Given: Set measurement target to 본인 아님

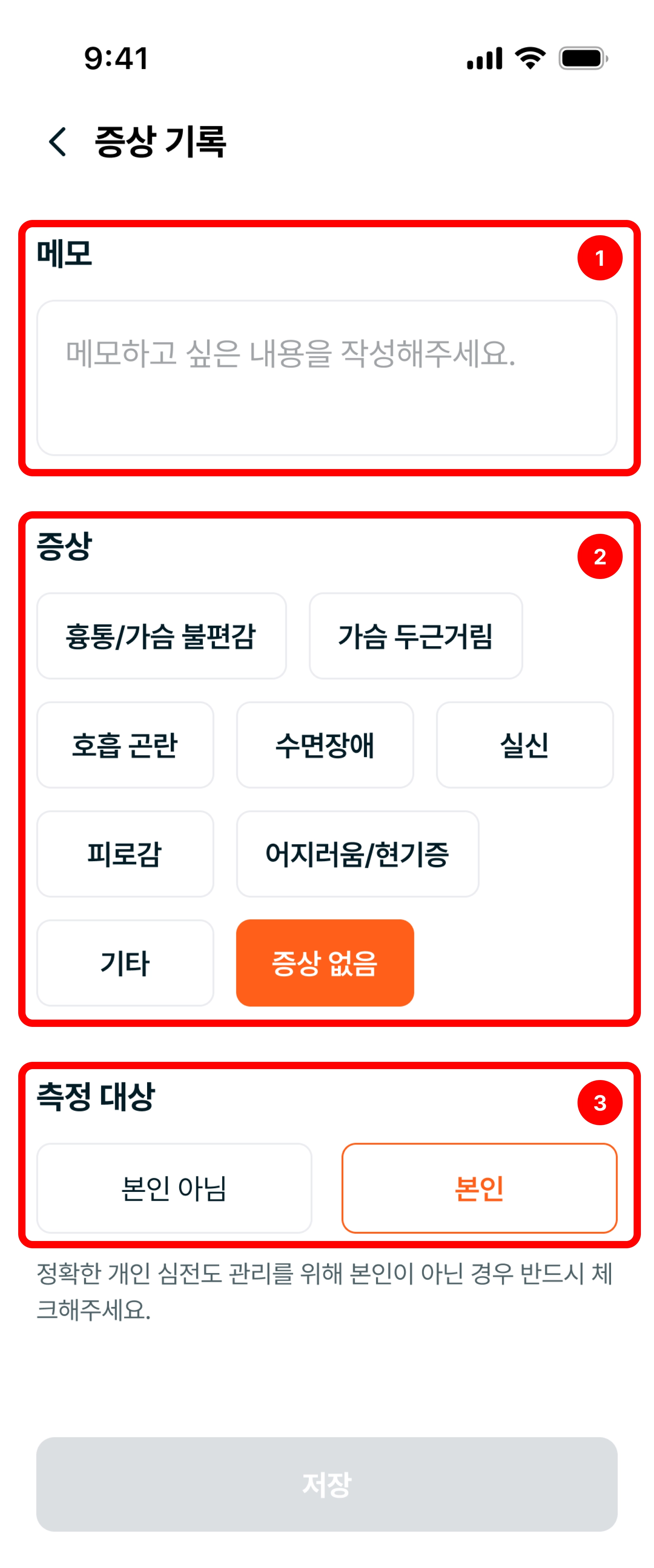Looking at the screenshot, I should pyautogui.click(x=174, y=1188).
